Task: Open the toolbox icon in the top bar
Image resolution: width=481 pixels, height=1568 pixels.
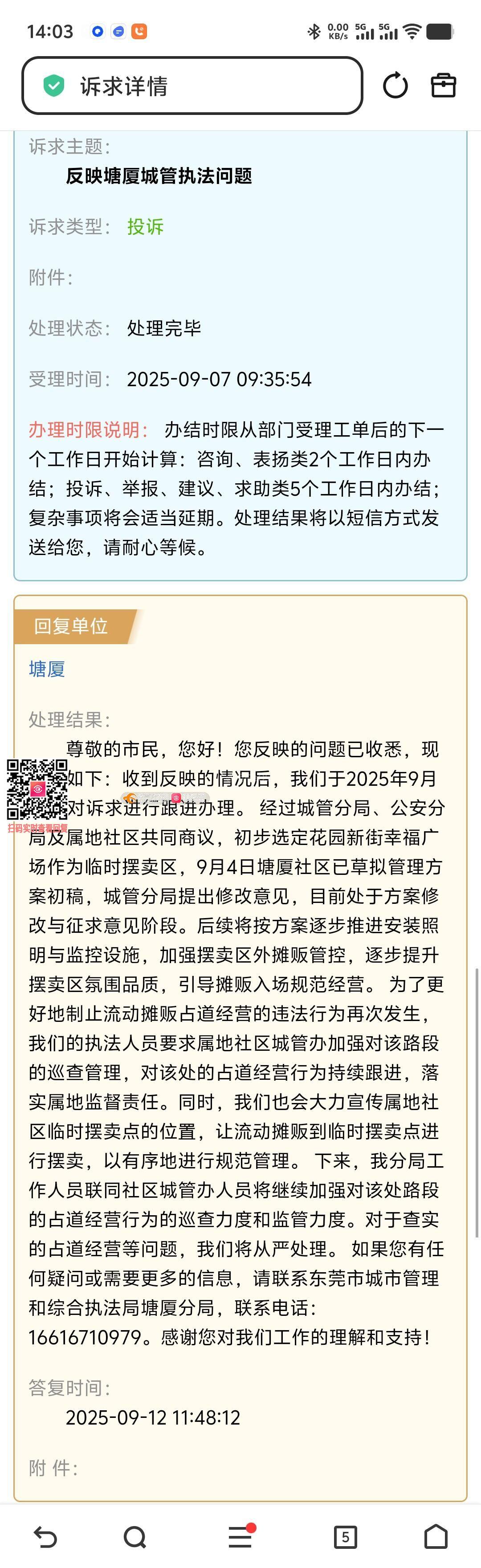Action: (x=443, y=86)
